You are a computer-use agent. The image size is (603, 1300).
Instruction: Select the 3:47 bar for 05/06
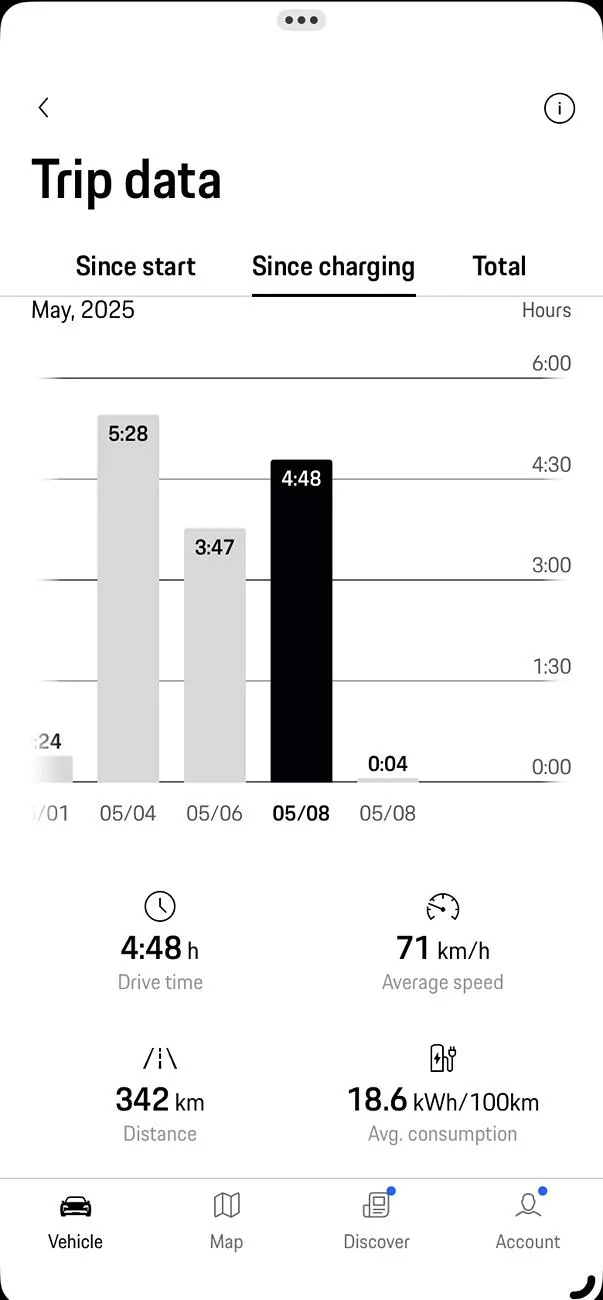(x=215, y=656)
